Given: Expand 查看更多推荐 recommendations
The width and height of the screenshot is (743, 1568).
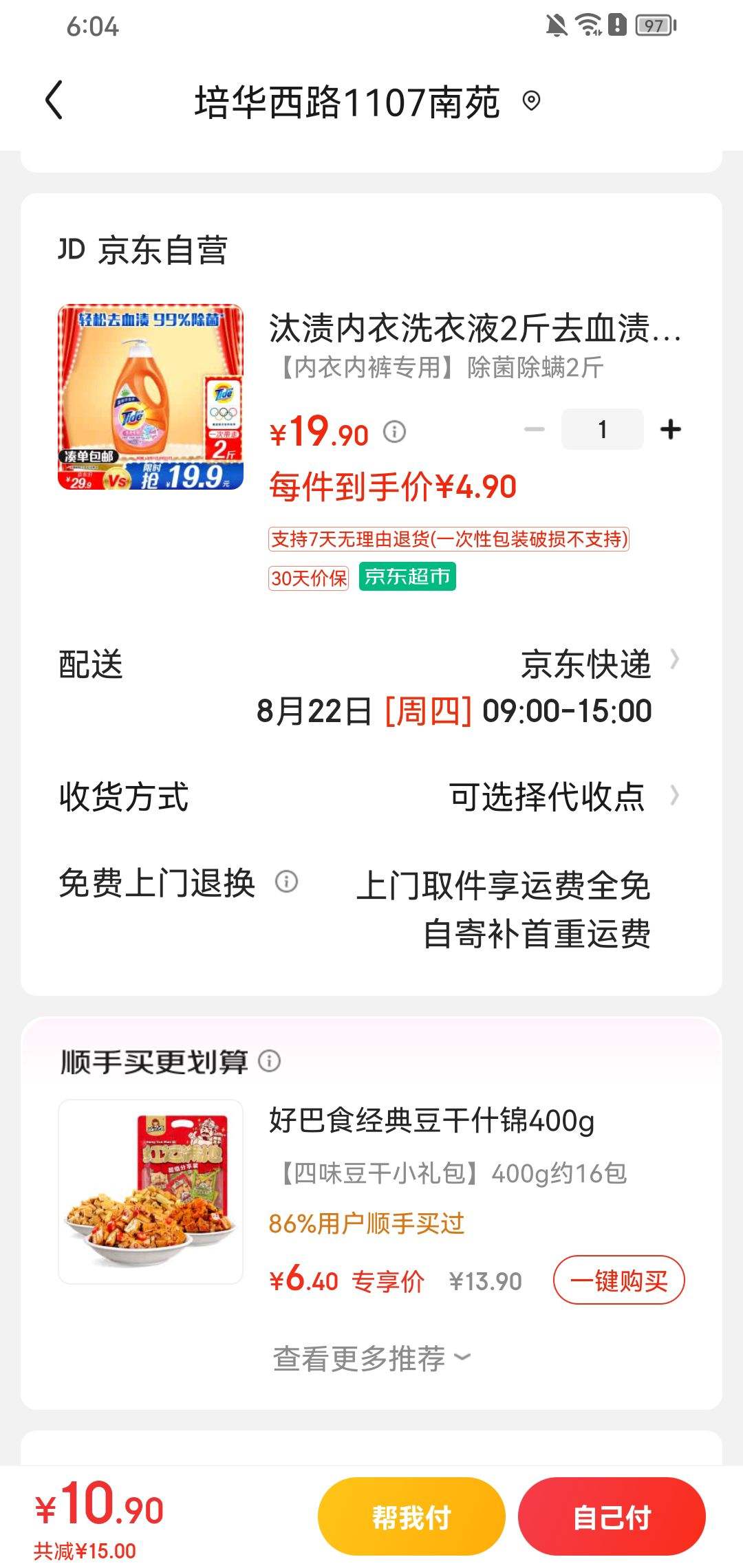Looking at the screenshot, I should coord(371,1358).
